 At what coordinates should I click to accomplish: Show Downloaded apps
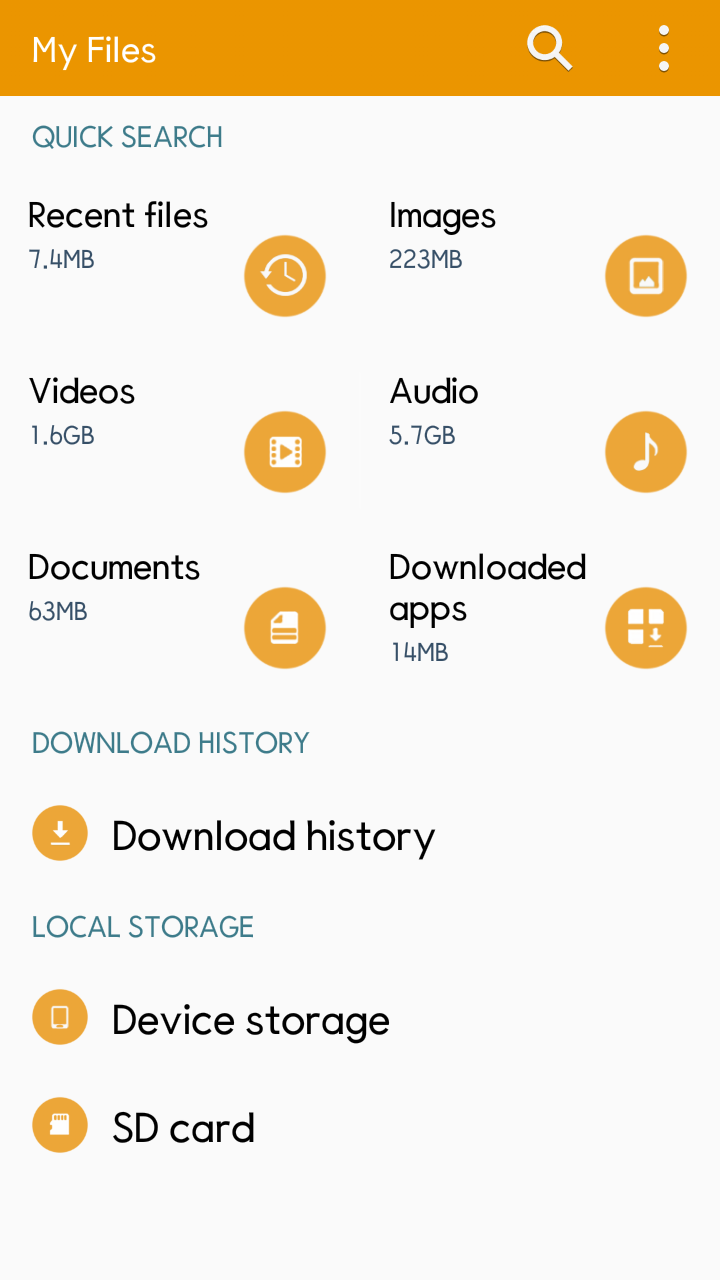click(x=540, y=608)
